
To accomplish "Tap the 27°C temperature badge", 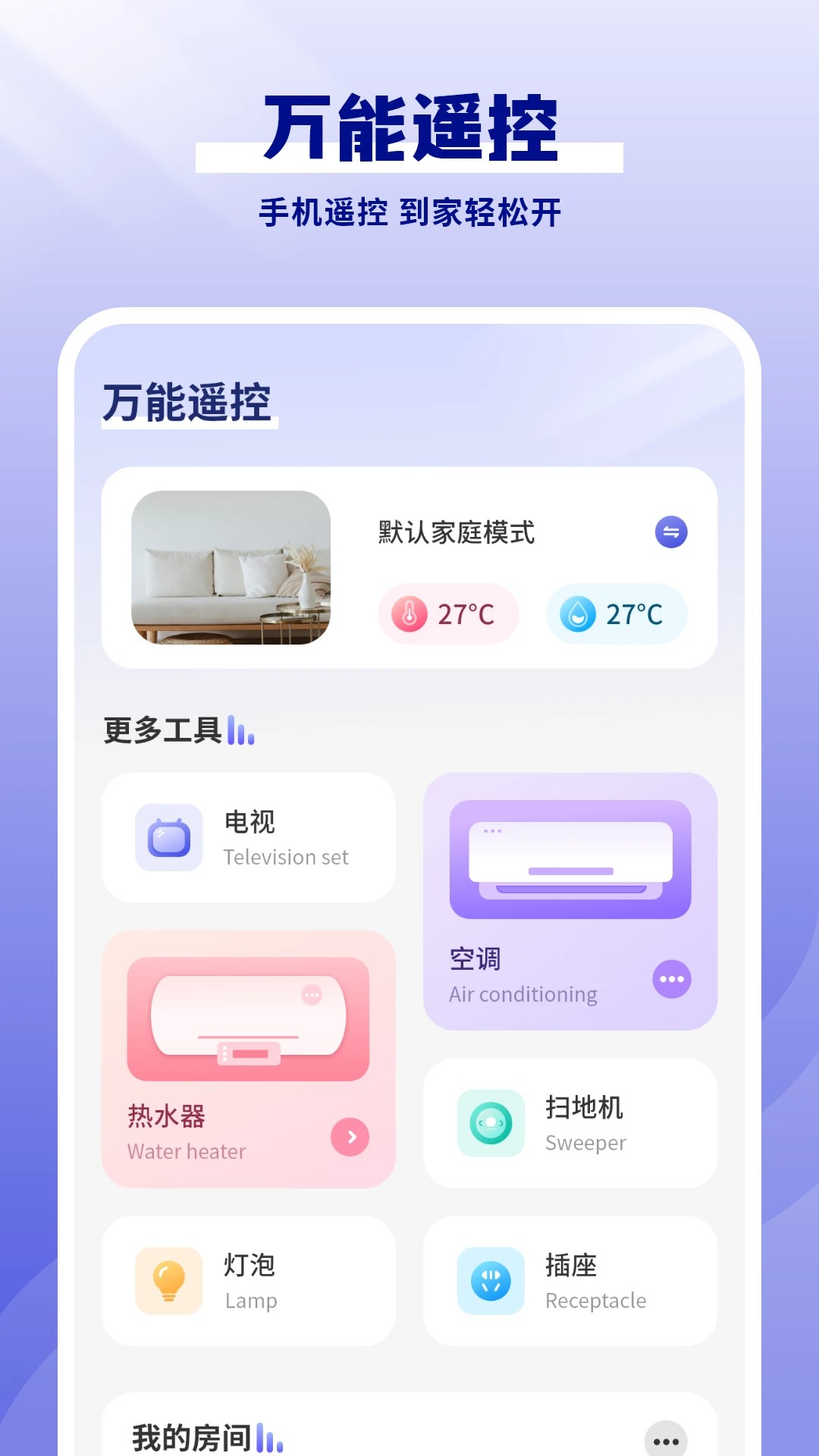I will coord(447,614).
